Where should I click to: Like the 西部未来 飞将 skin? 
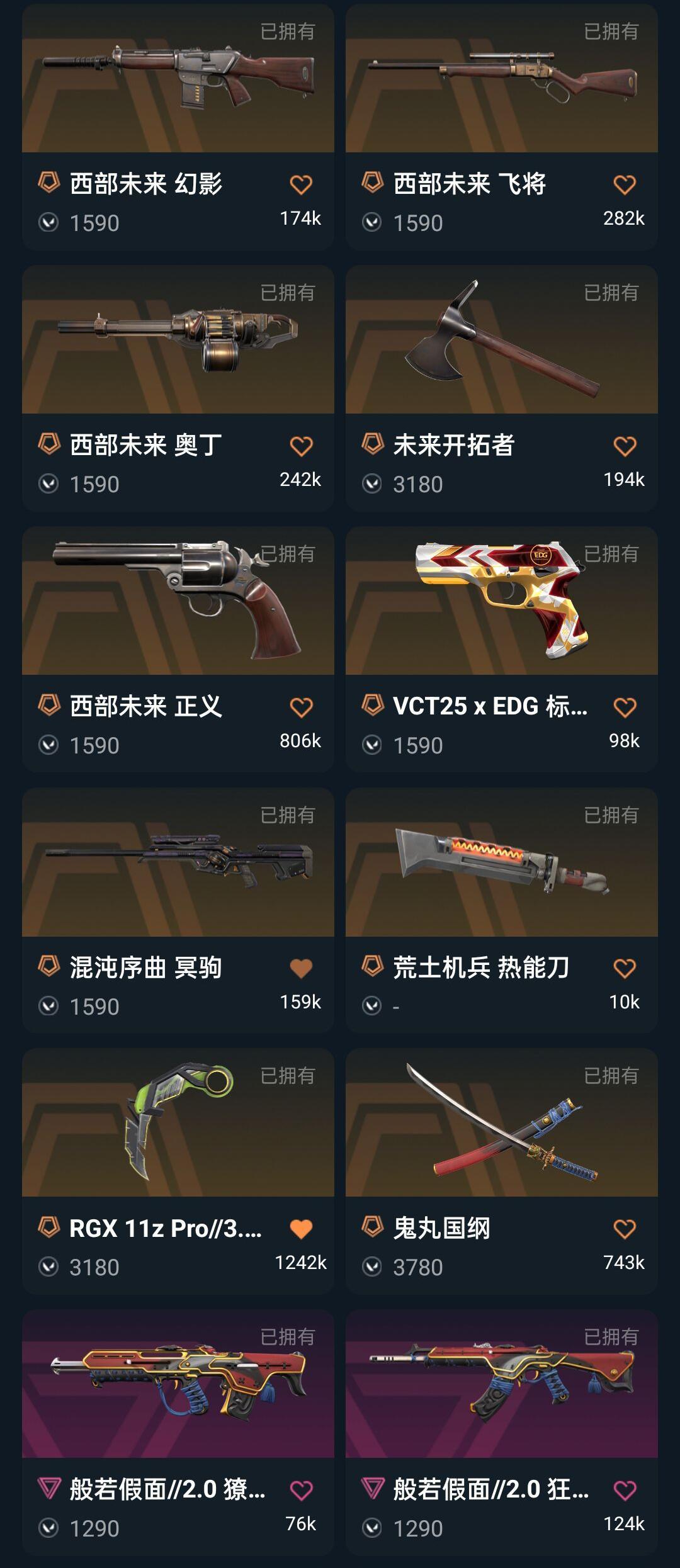pyautogui.click(x=624, y=185)
